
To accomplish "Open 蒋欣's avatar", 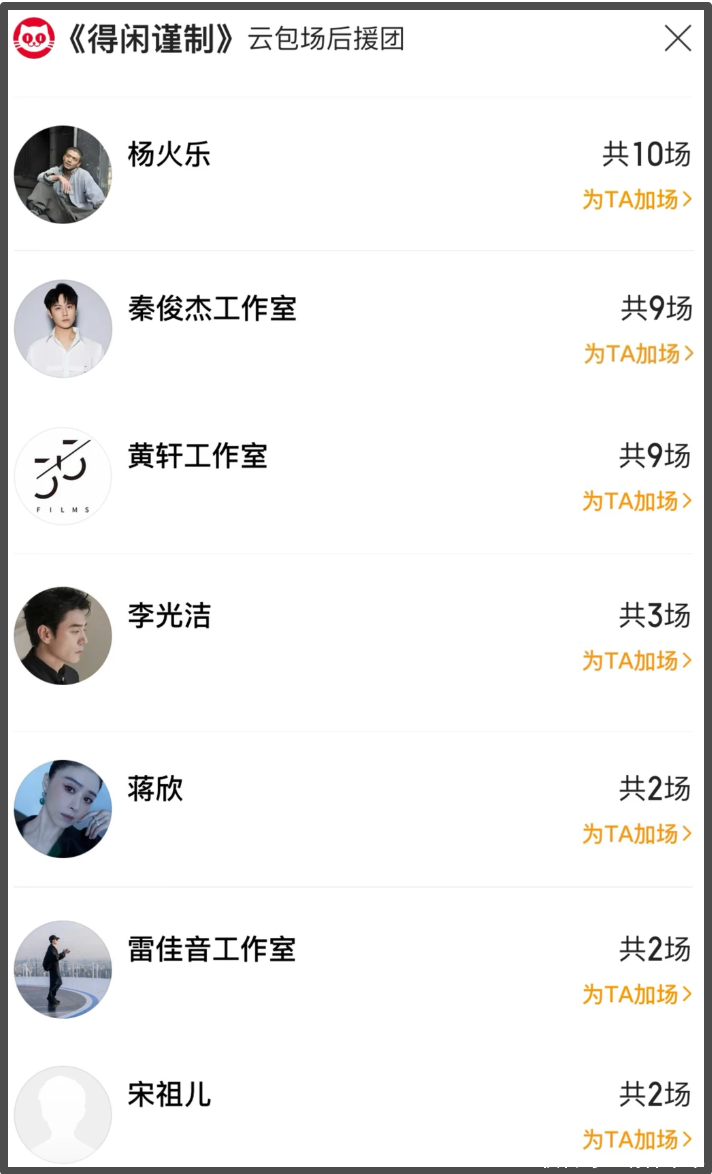I will [63, 808].
